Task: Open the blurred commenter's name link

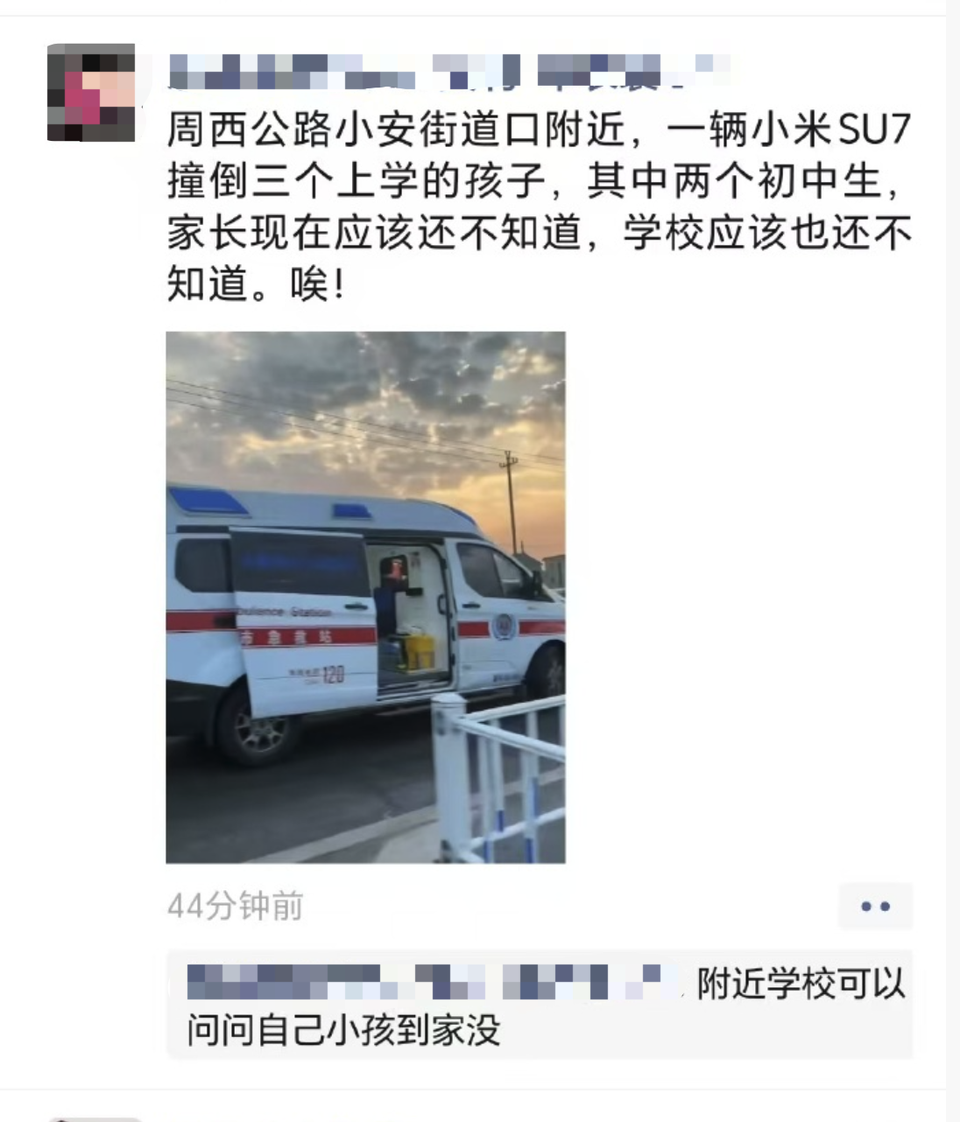Action: click(430, 983)
